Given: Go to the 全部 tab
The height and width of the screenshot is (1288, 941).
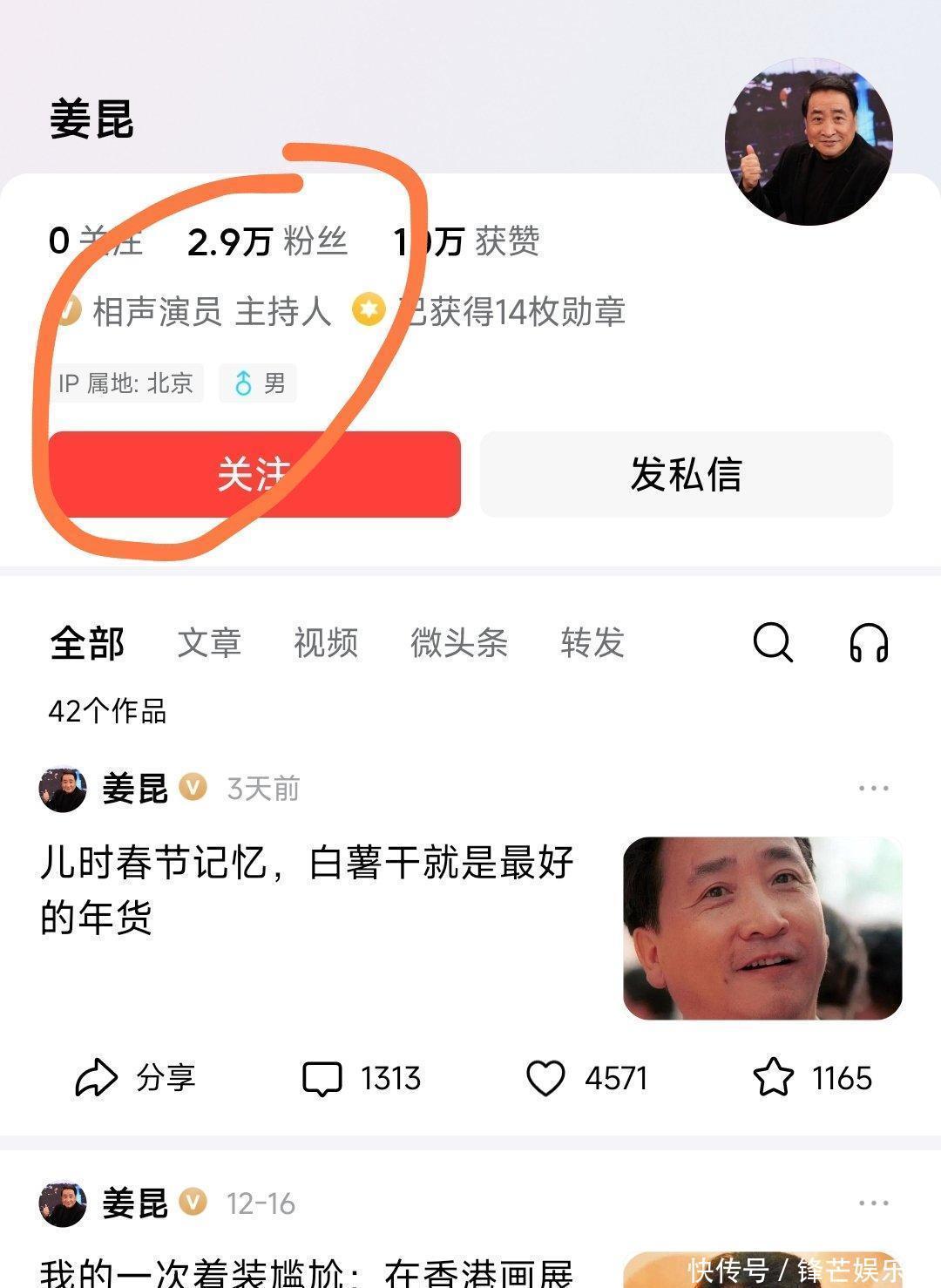Looking at the screenshot, I should pyautogui.click(x=87, y=643).
